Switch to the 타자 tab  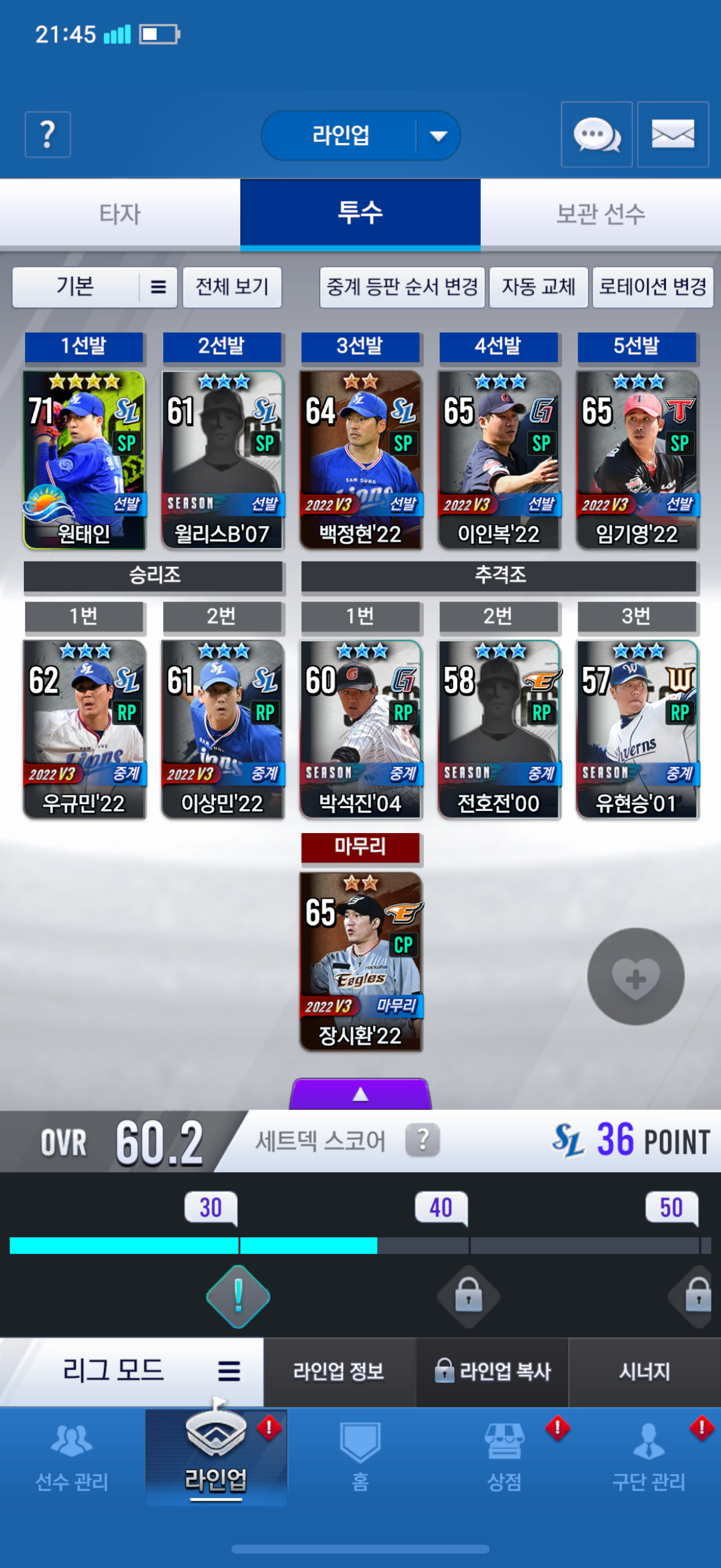tap(120, 213)
